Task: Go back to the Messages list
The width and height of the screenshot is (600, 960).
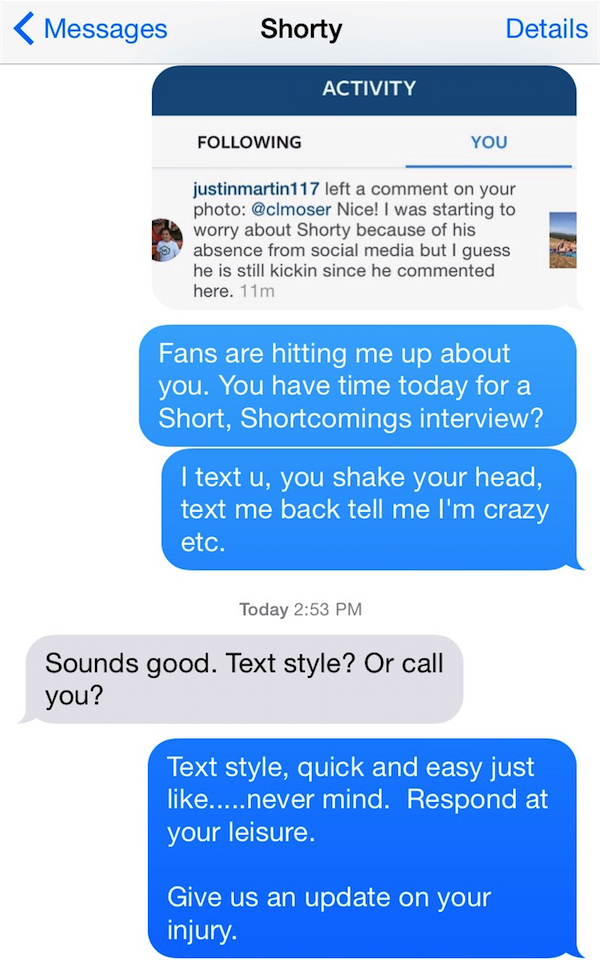Action: click(90, 29)
